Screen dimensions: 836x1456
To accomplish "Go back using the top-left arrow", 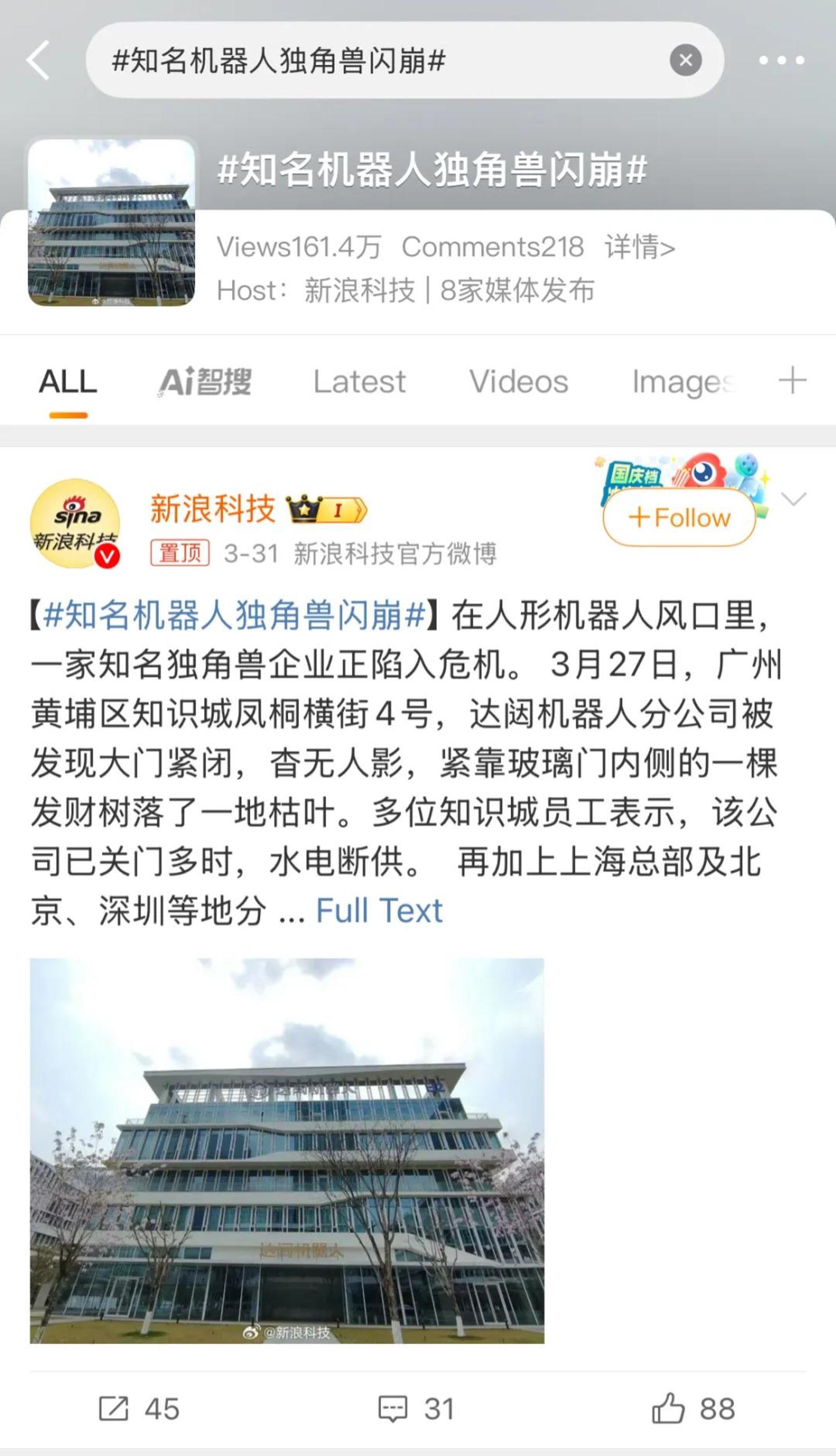I will point(38,60).
